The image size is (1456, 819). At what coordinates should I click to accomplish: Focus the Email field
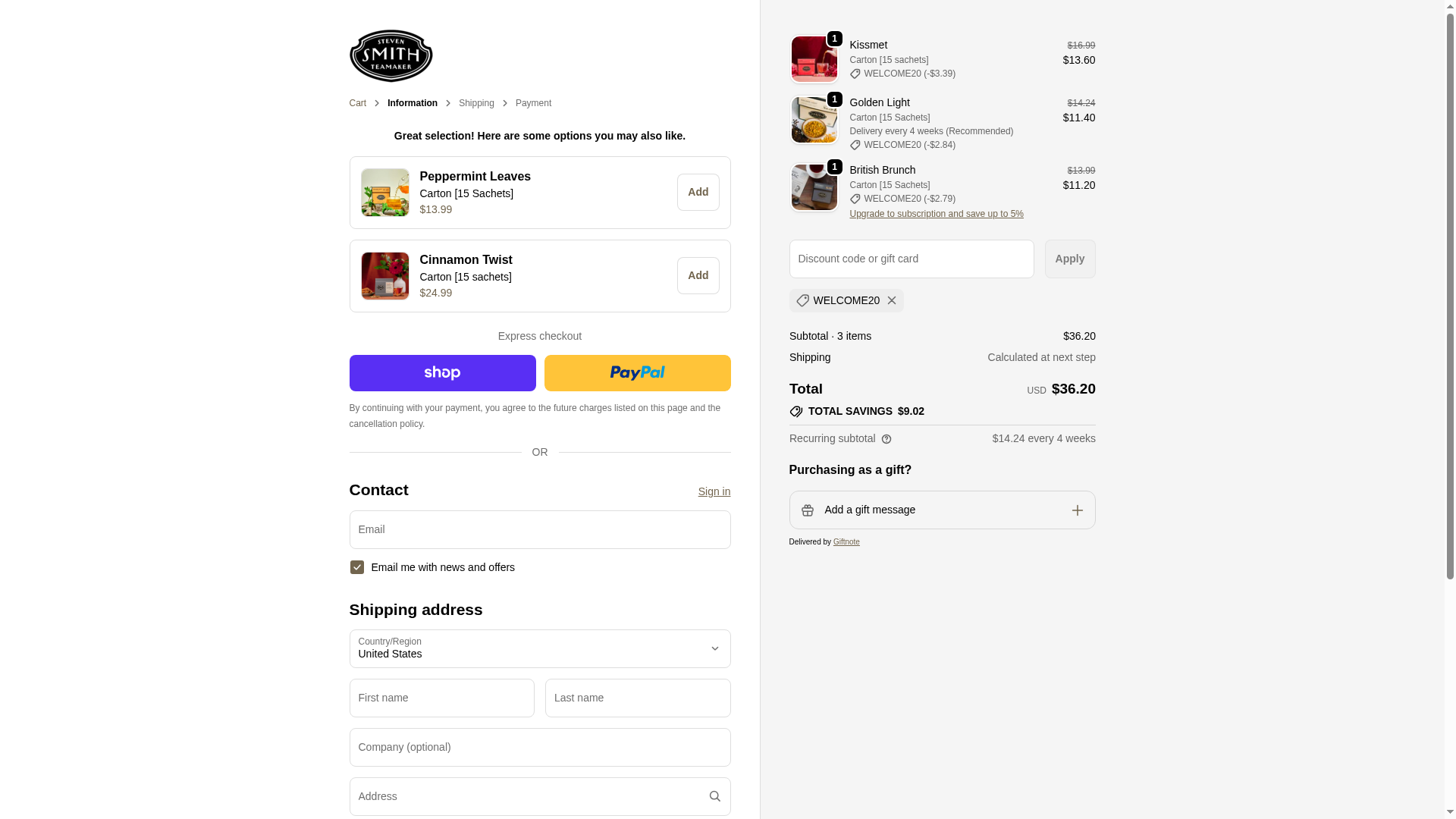539,529
